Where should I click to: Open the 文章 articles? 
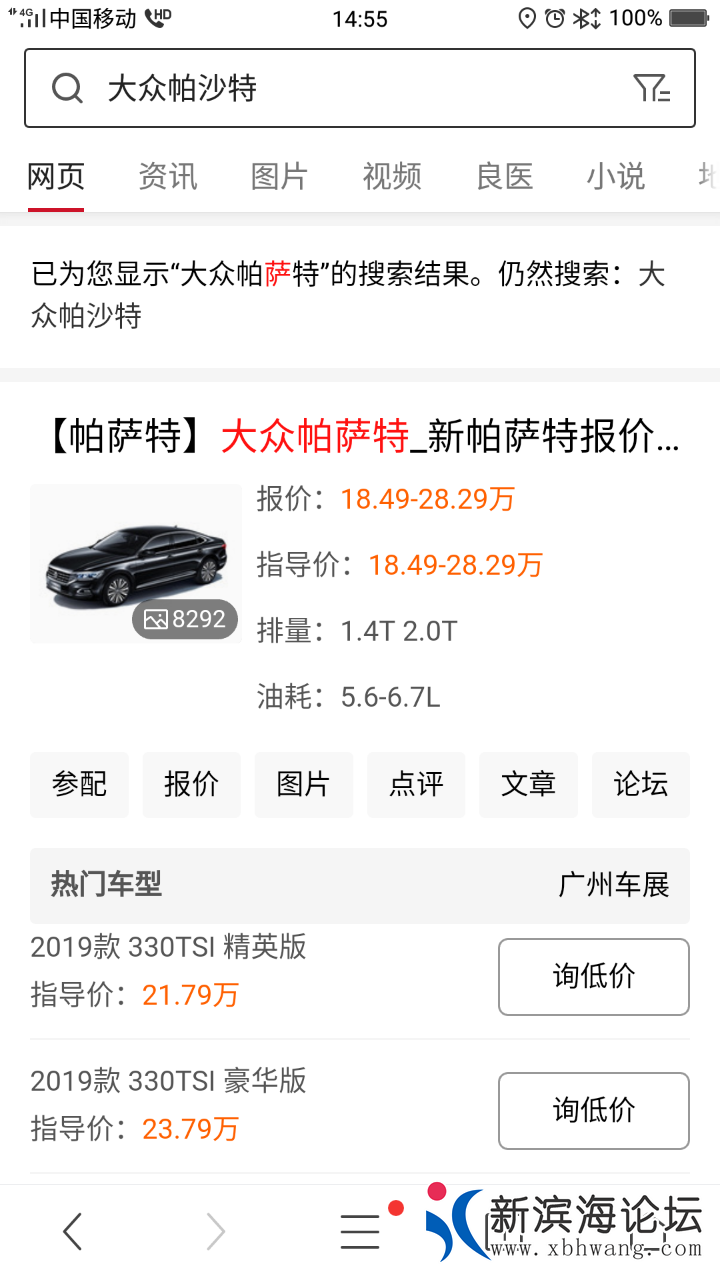coord(528,784)
